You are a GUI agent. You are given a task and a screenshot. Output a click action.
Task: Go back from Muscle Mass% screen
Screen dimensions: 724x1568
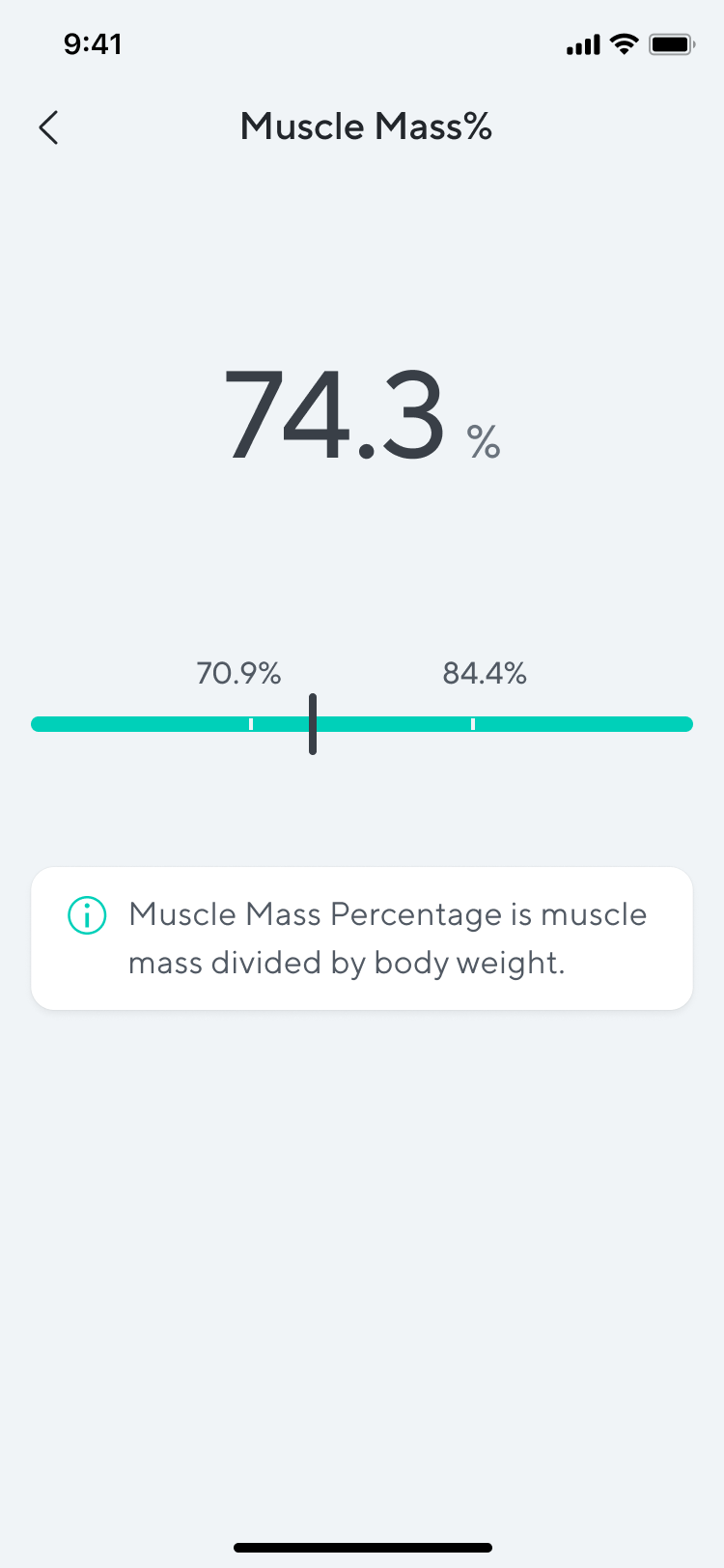(48, 127)
